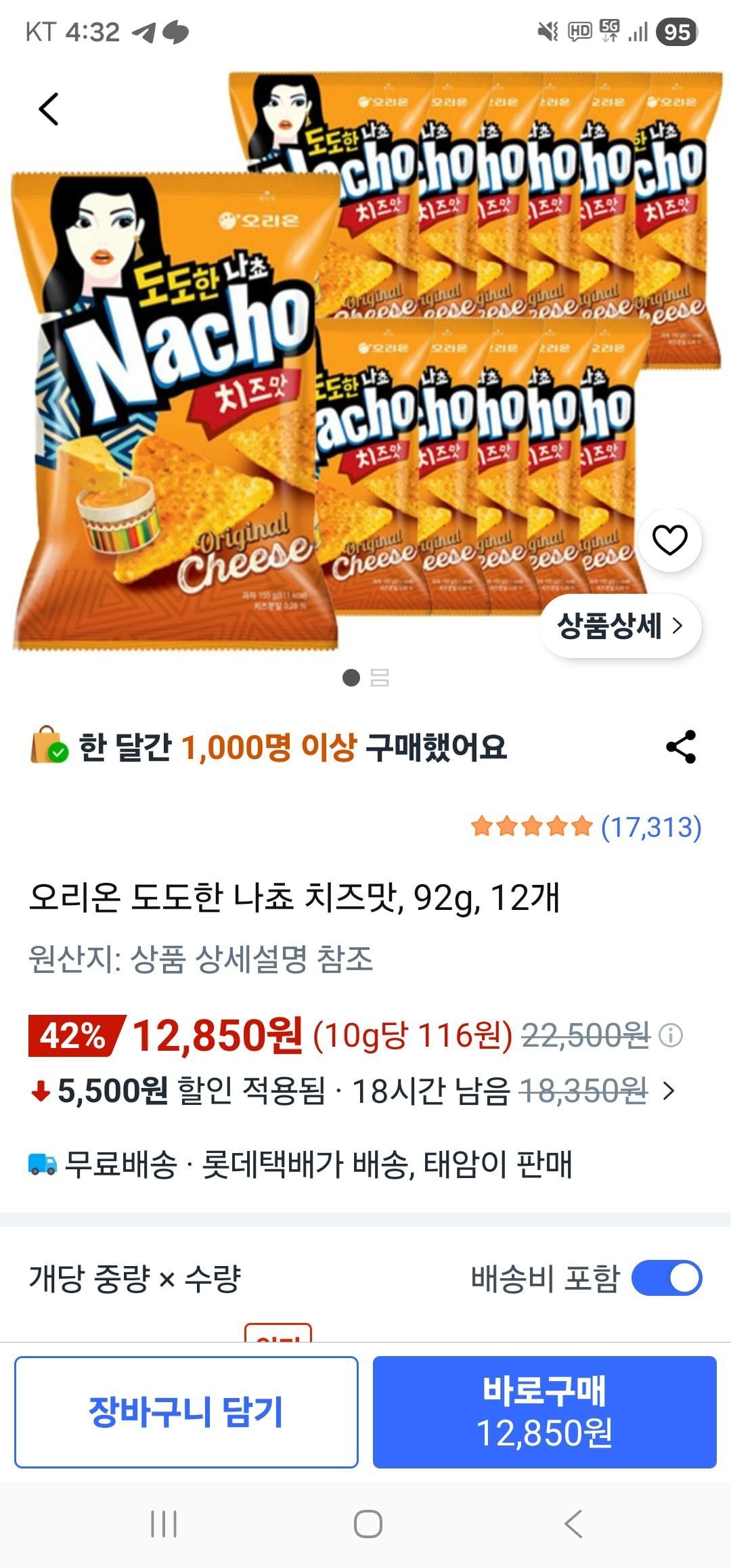Turn off 배송비 포함 switch
731x1568 pixels.
(x=667, y=1278)
